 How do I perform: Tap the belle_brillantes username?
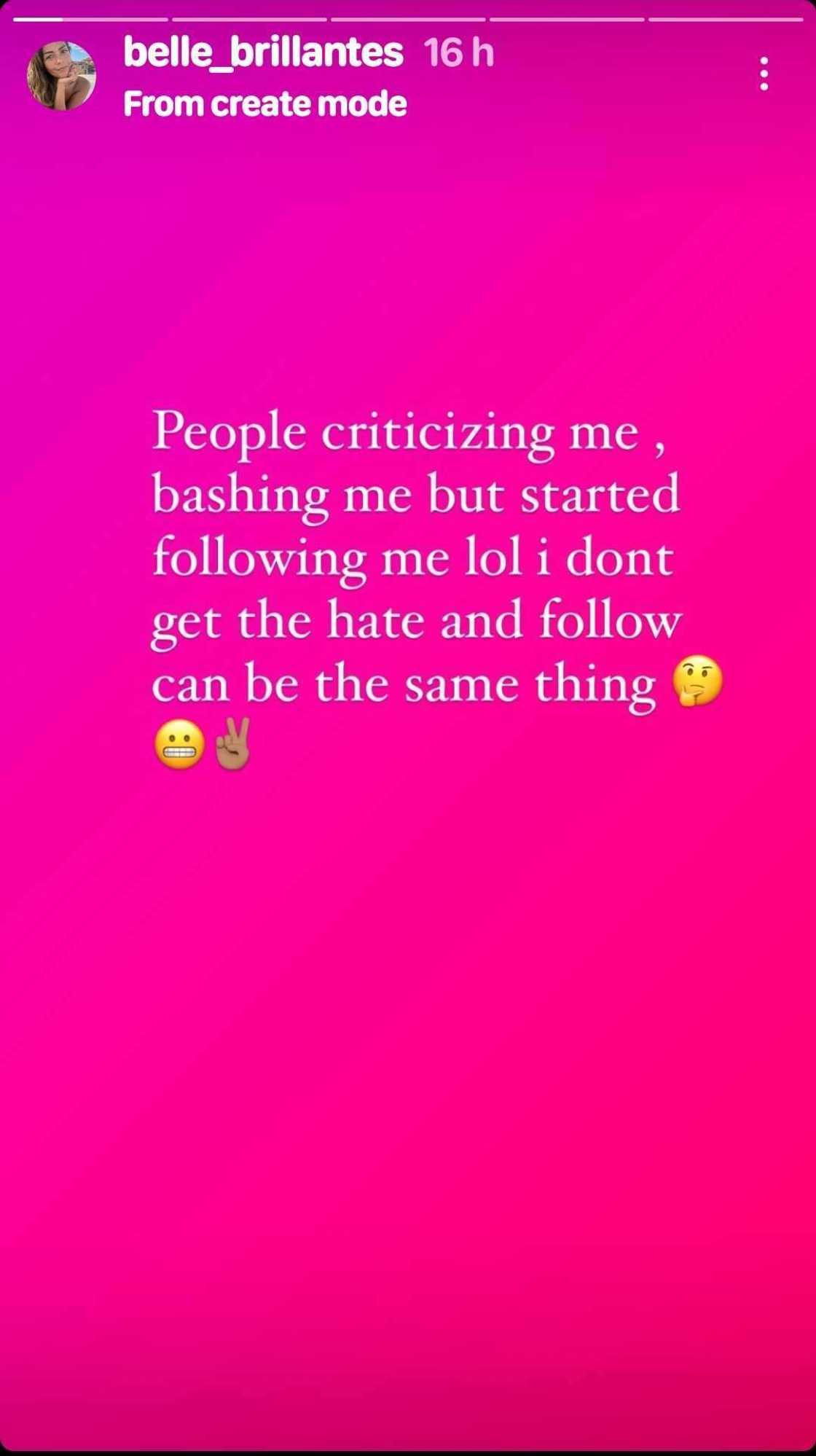pos(263,52)
